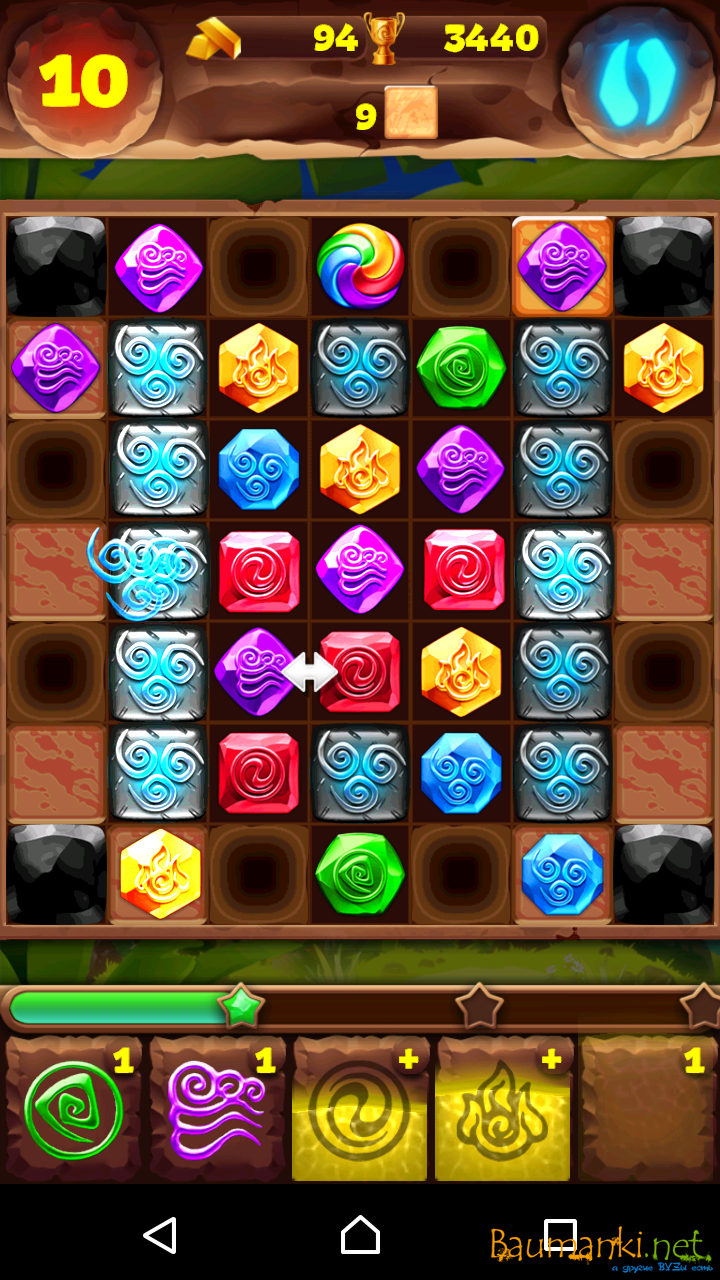This screenshot has height=1280, width=720.
Task: Go to the home screen
Action: pyautogui.click(x=360, y=1235)
